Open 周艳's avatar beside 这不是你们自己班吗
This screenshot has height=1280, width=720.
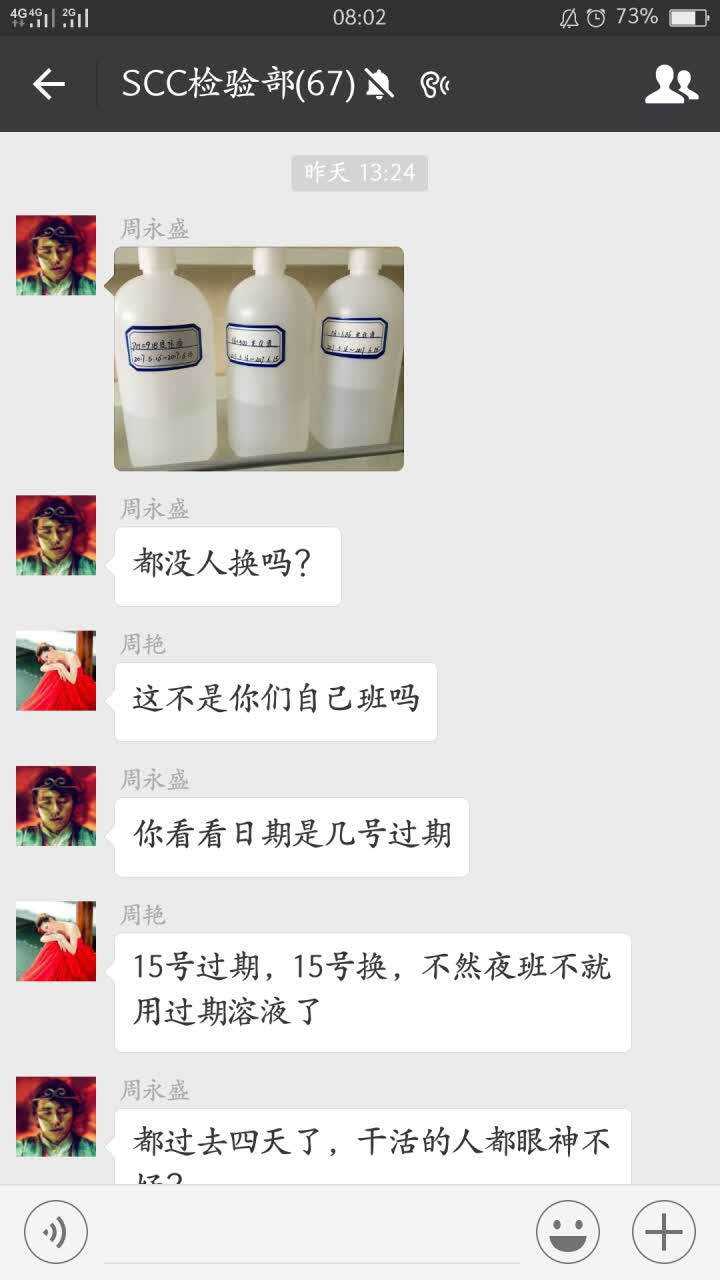tap(56, 671)
